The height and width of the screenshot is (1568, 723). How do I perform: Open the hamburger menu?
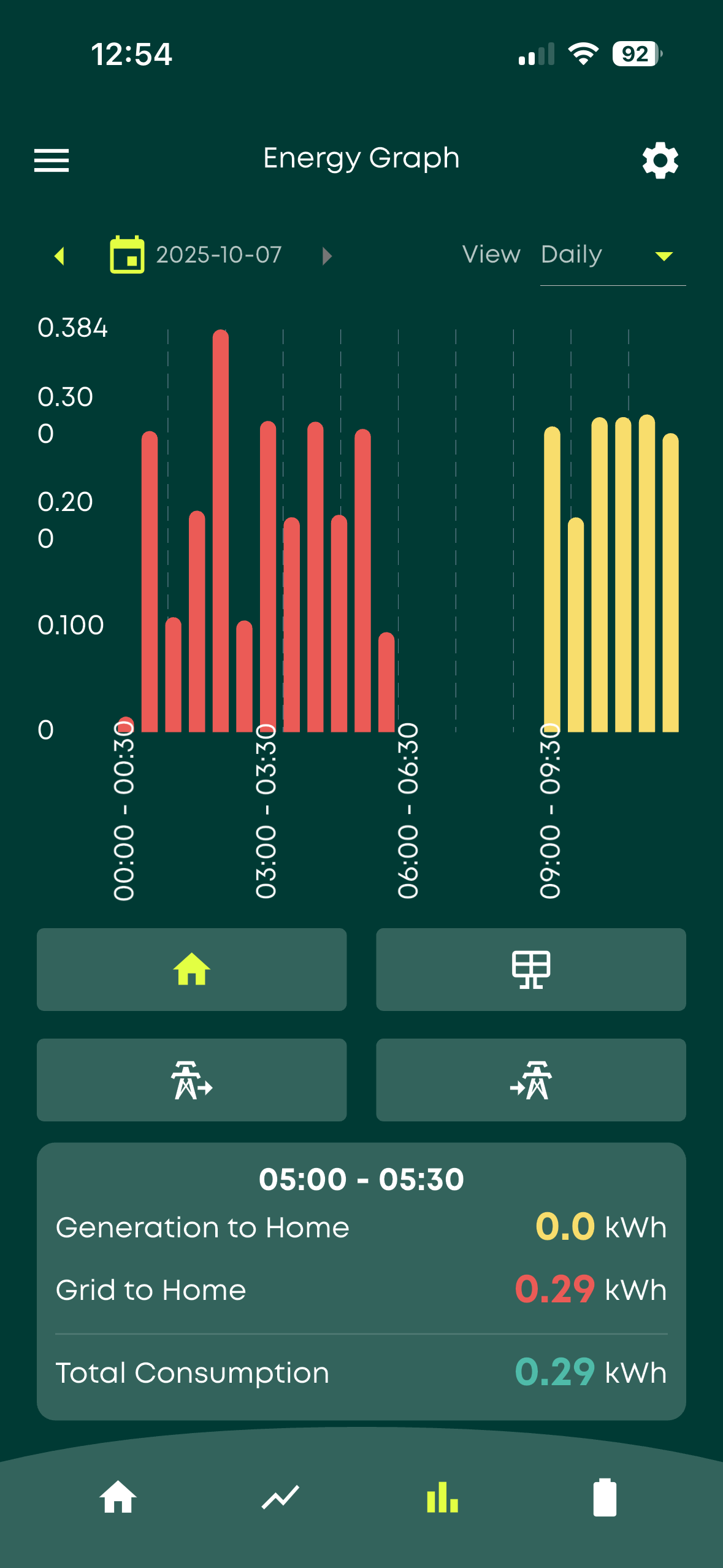point(52,160)
